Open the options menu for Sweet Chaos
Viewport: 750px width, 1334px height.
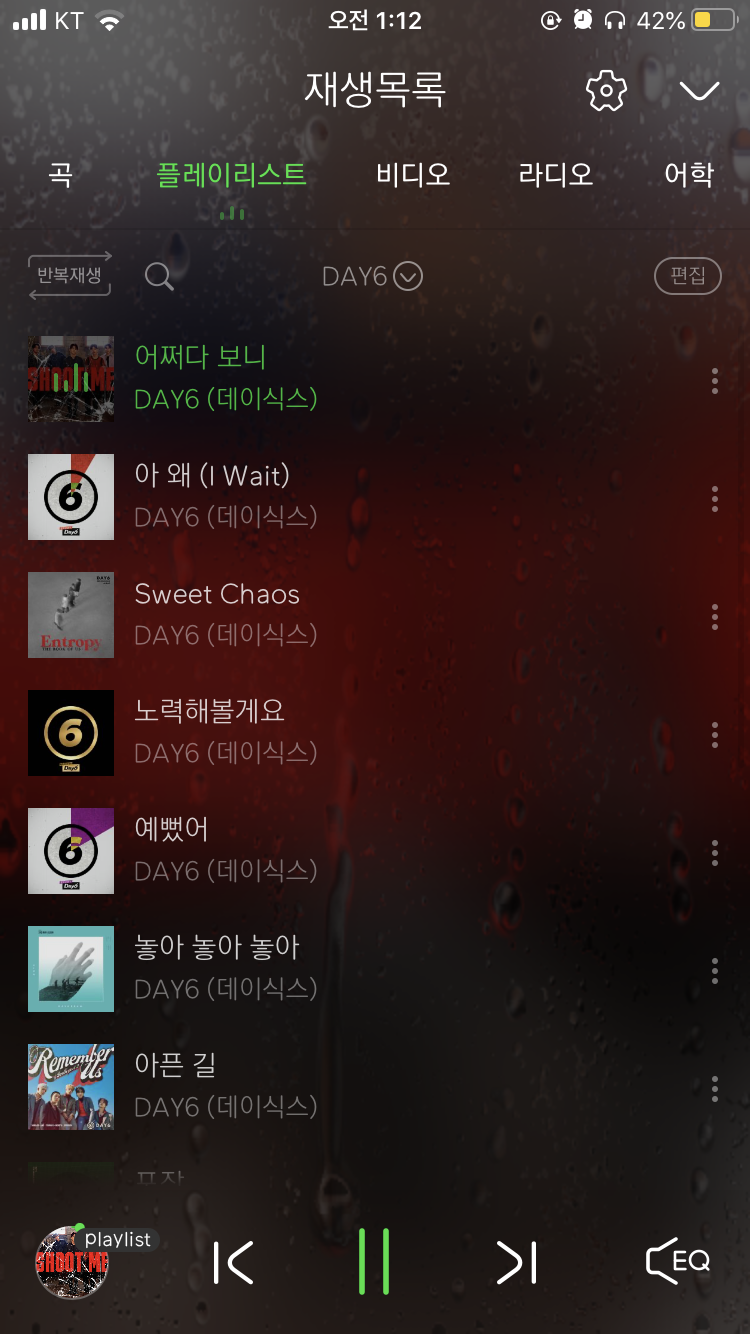(x=714, y=615)
